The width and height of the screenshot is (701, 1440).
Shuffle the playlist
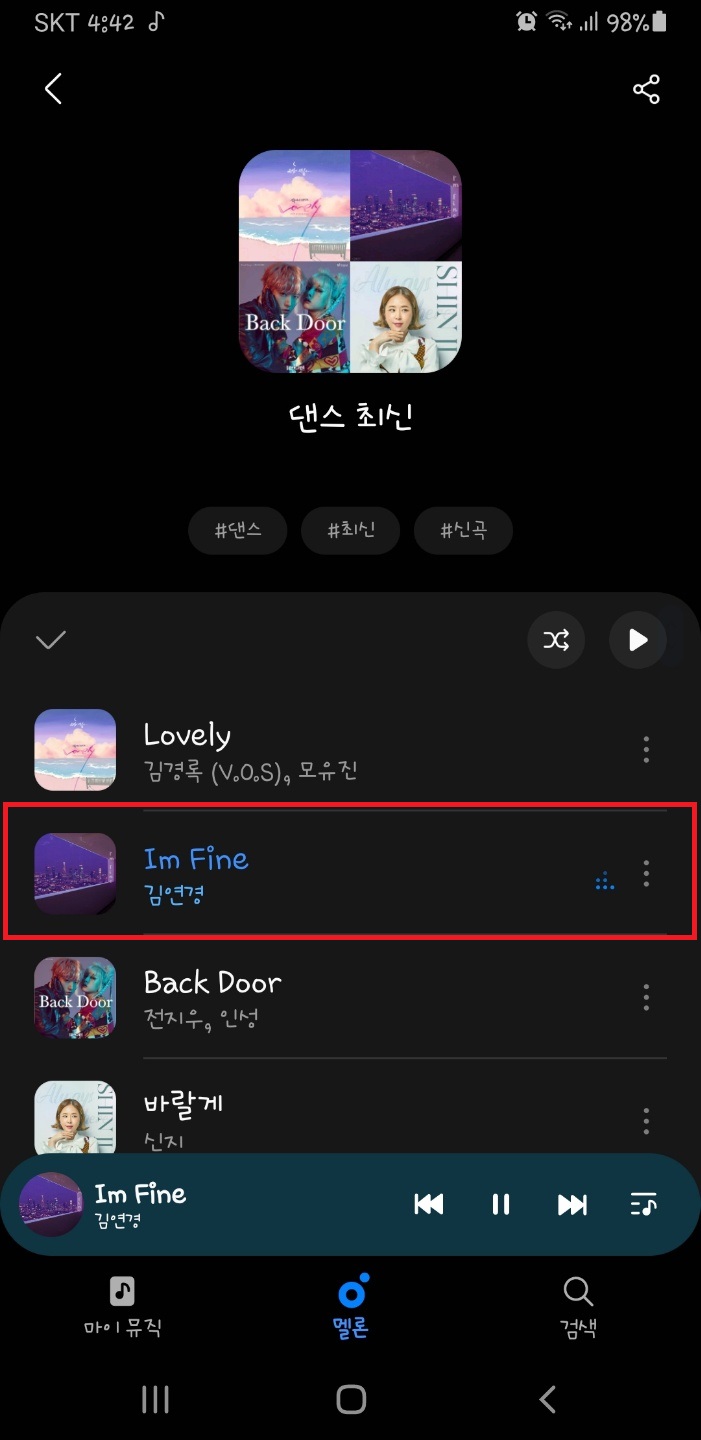tap(556, 640)
